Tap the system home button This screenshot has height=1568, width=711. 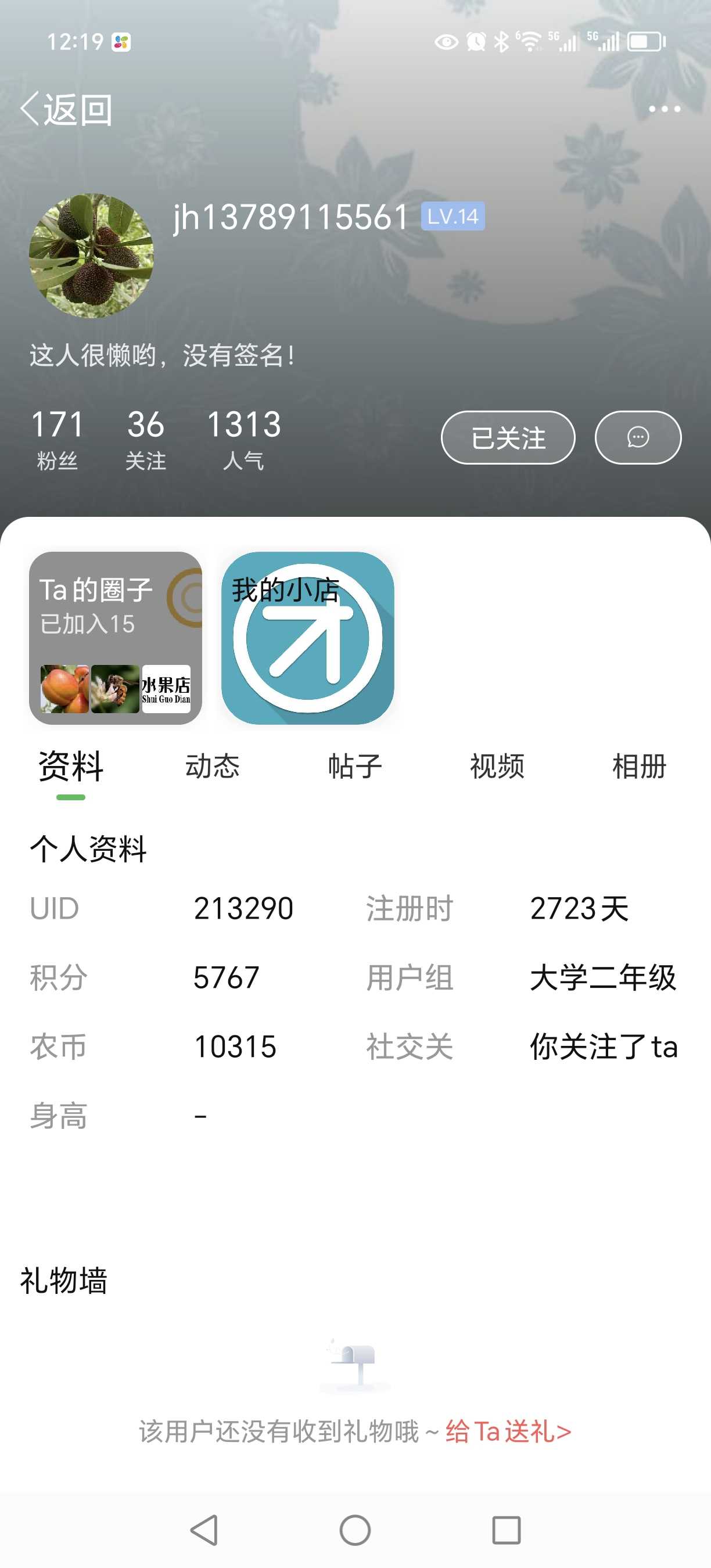click(355, 1530)
